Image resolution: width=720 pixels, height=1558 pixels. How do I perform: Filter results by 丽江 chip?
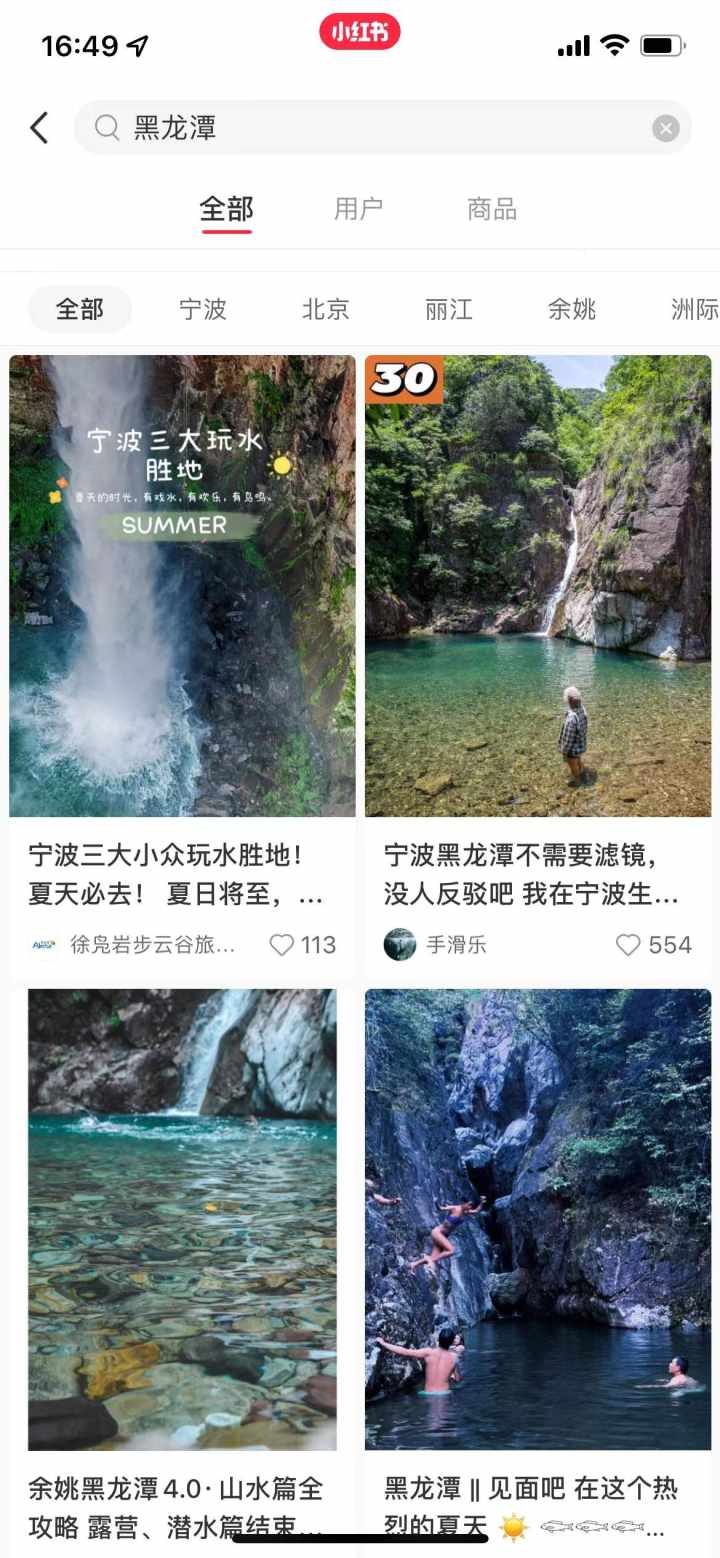pos(449,309)
